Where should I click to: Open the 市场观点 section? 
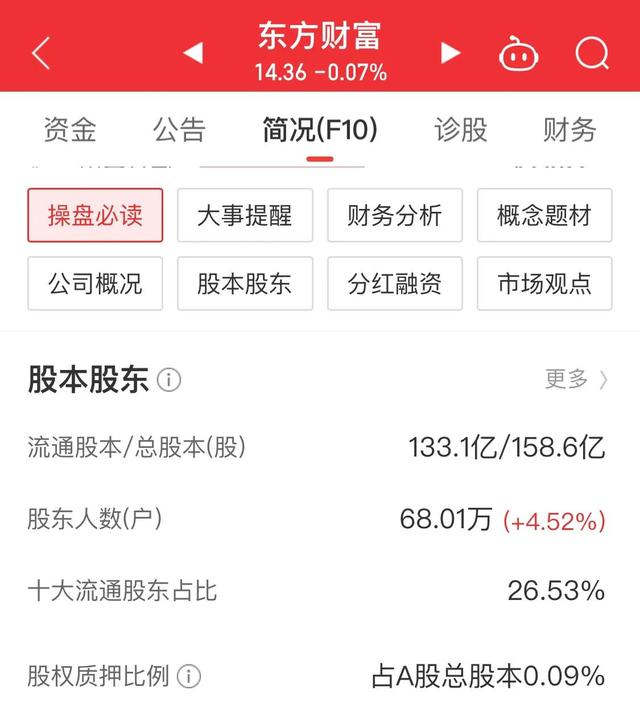544,283
